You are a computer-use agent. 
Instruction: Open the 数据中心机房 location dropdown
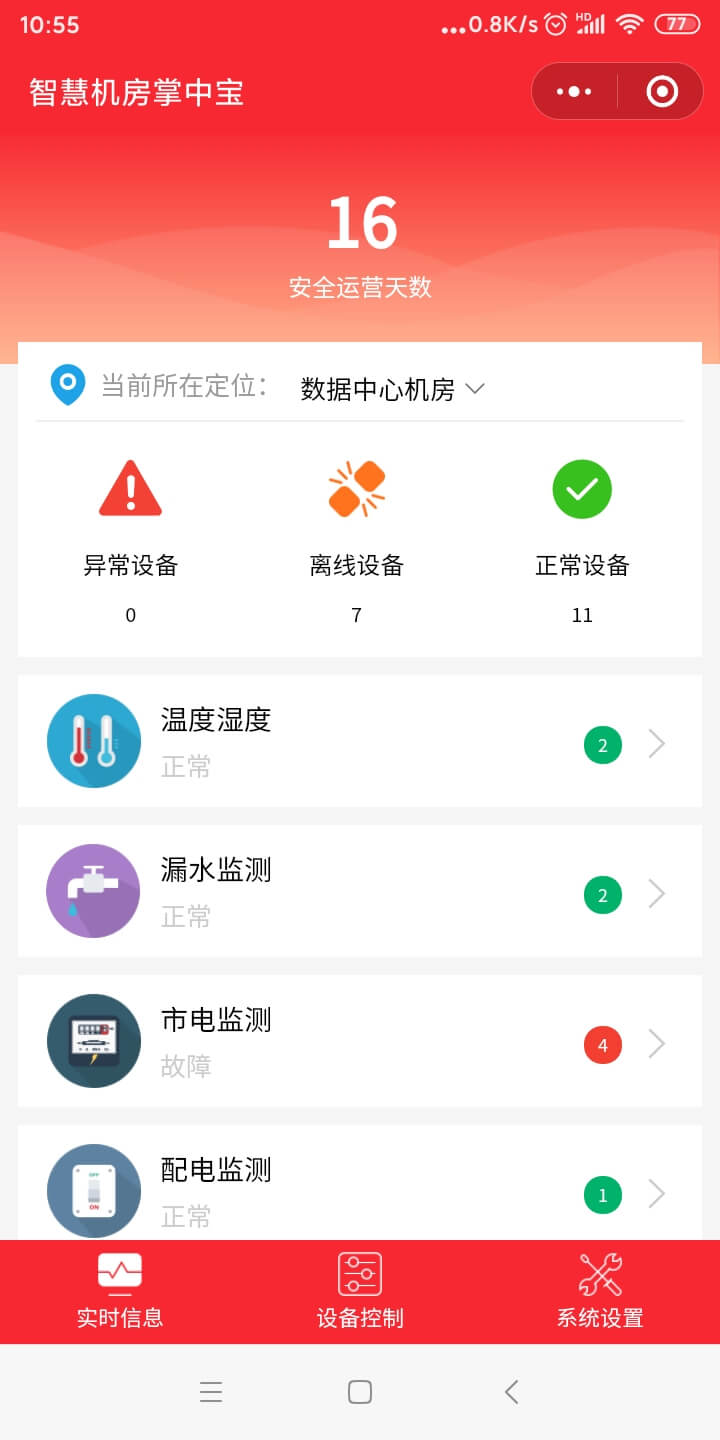388,388
